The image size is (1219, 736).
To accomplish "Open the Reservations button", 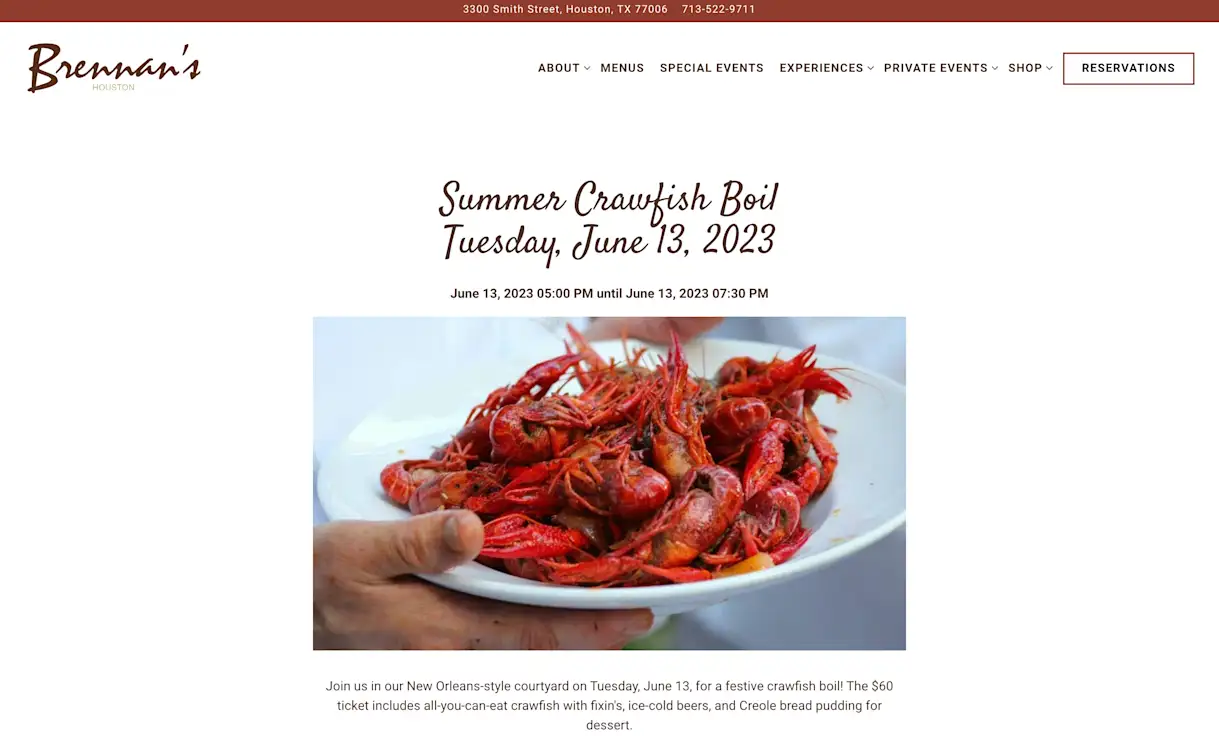I will tap(1128, 68).
